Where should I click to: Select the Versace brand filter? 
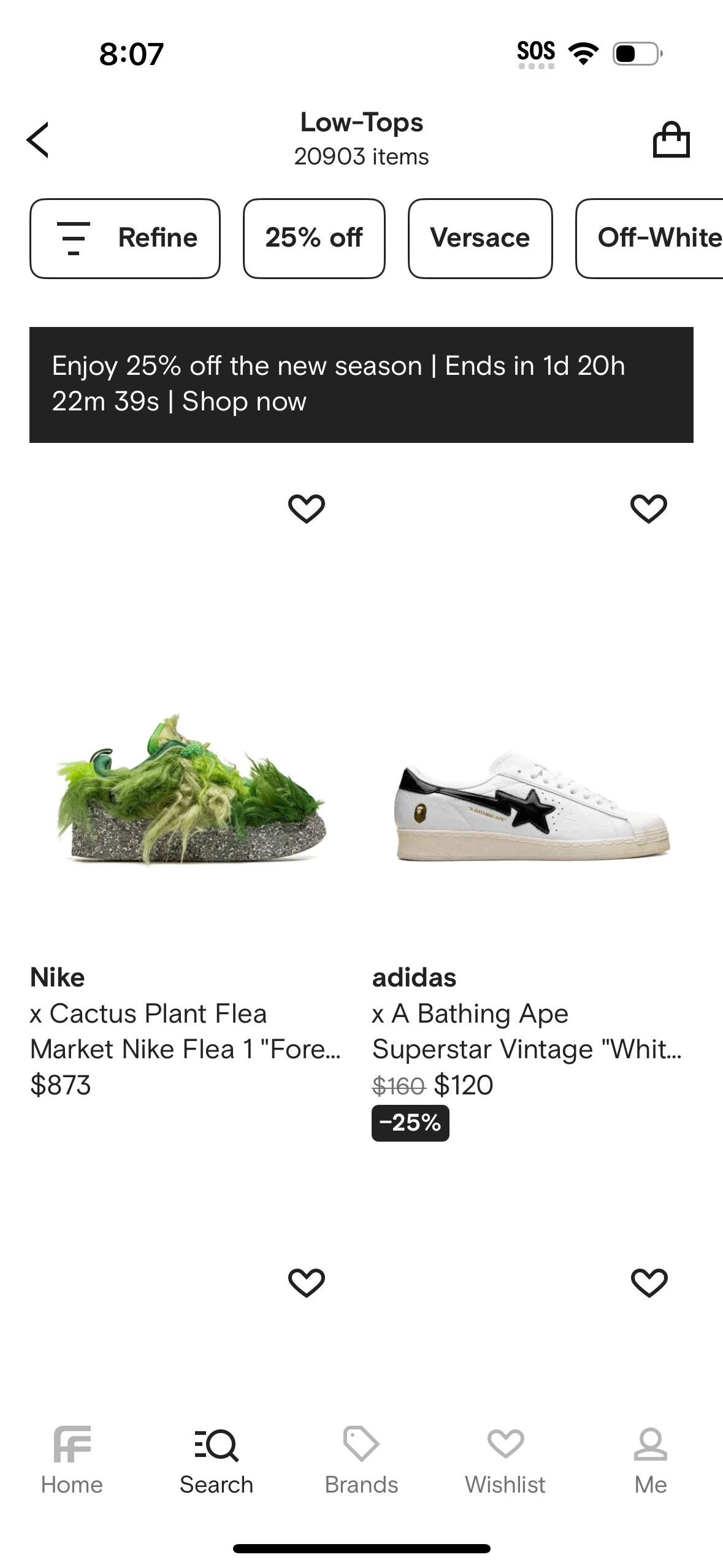point(480,238)
